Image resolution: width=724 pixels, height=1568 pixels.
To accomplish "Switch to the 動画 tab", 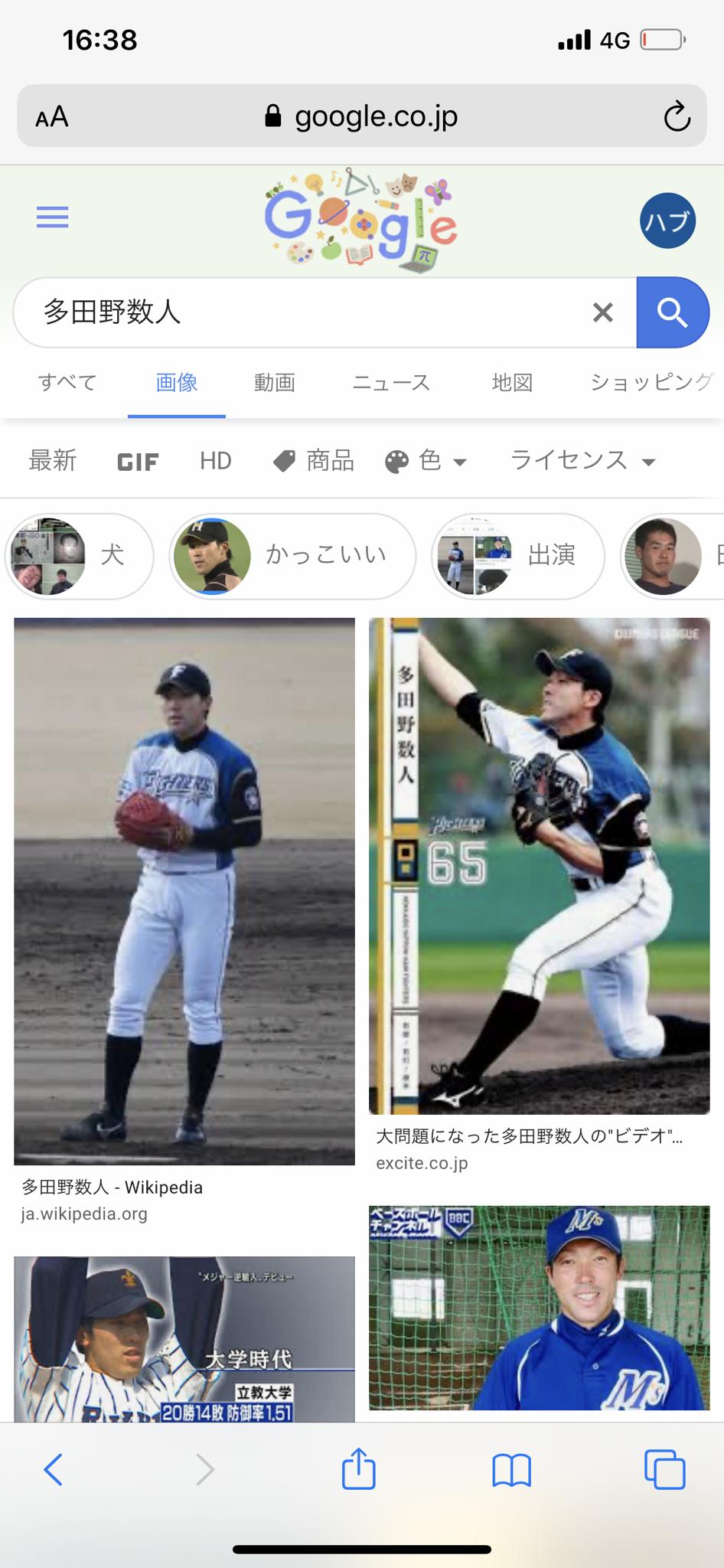I will click(275, 382).
